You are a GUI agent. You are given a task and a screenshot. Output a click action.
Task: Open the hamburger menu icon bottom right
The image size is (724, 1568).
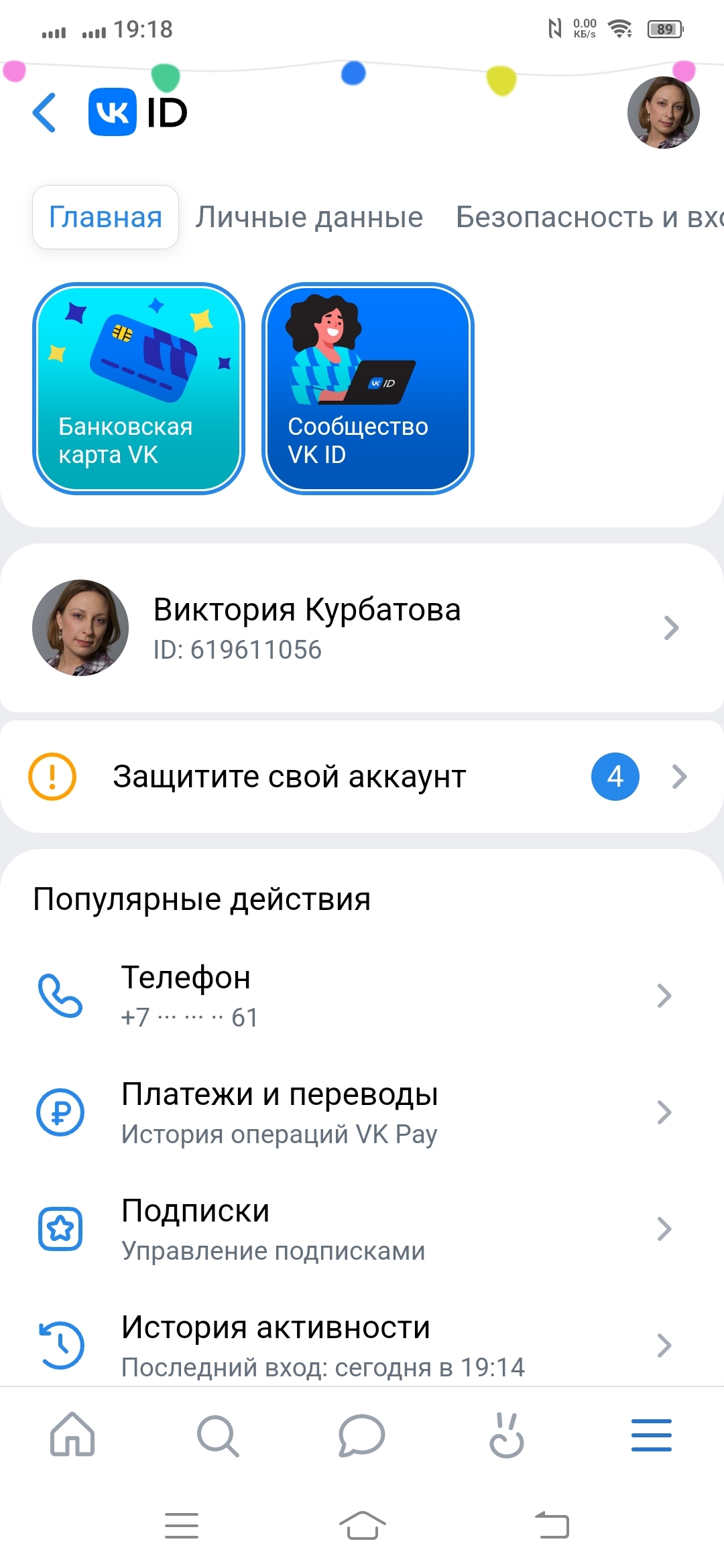652,1436
